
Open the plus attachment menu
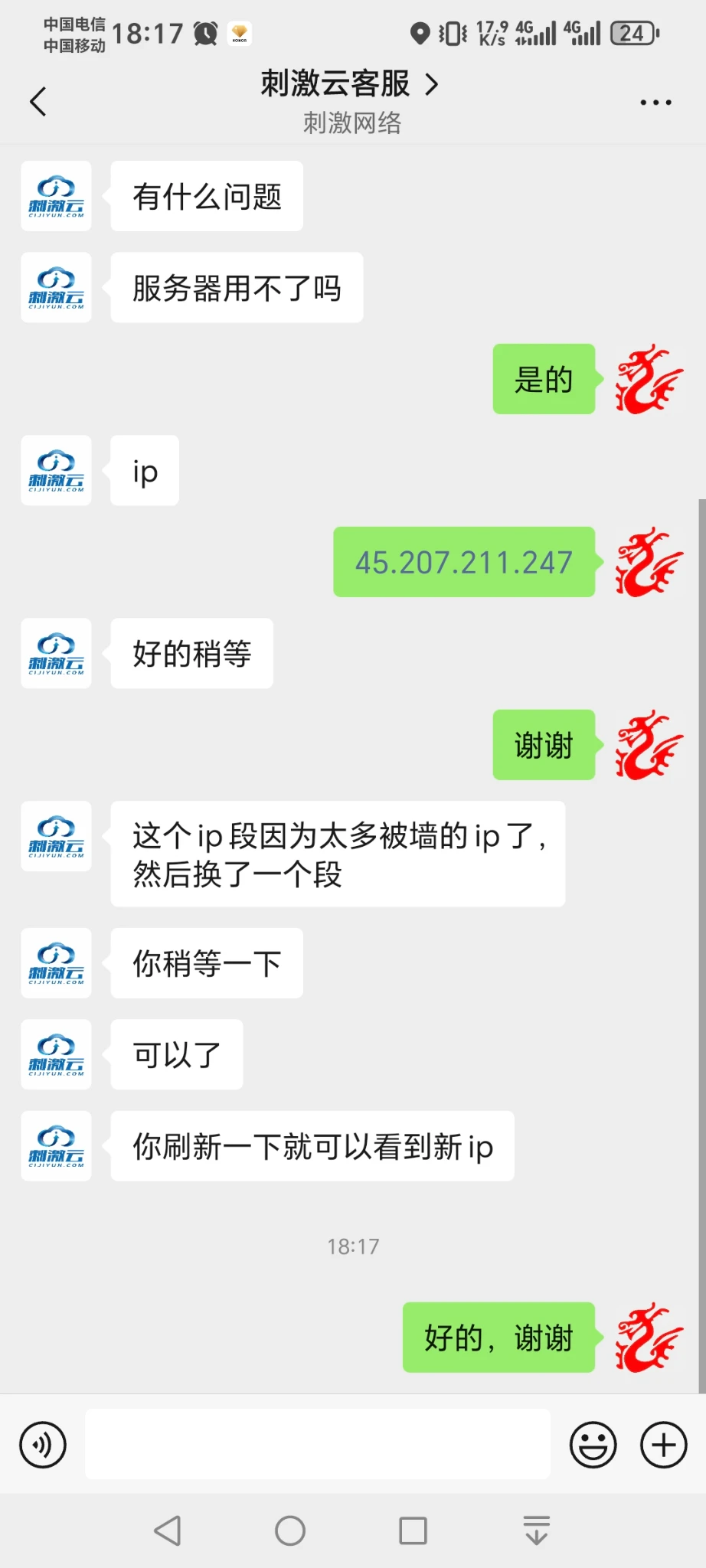pos(663,1445)
